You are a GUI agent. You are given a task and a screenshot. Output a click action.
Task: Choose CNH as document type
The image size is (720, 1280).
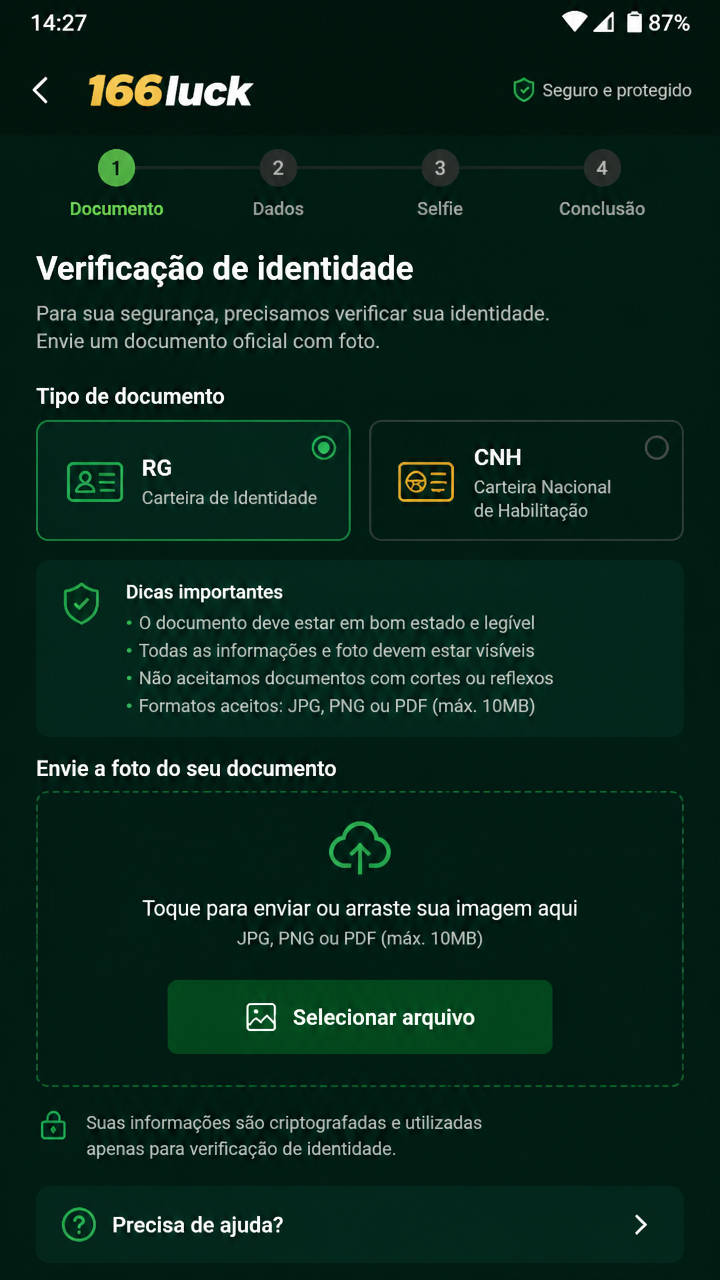[x=526, y=480]
